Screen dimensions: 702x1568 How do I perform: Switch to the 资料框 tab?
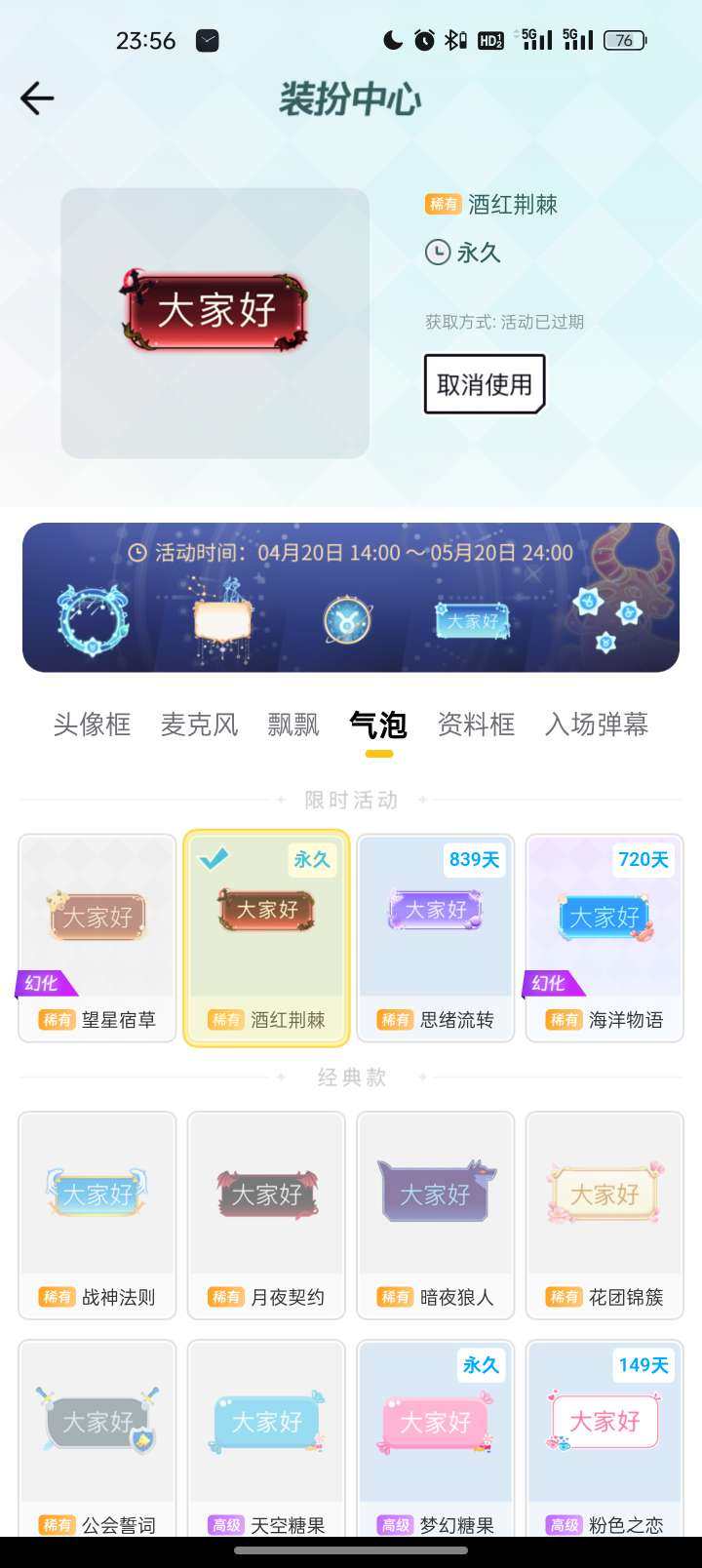pos(476,725)
